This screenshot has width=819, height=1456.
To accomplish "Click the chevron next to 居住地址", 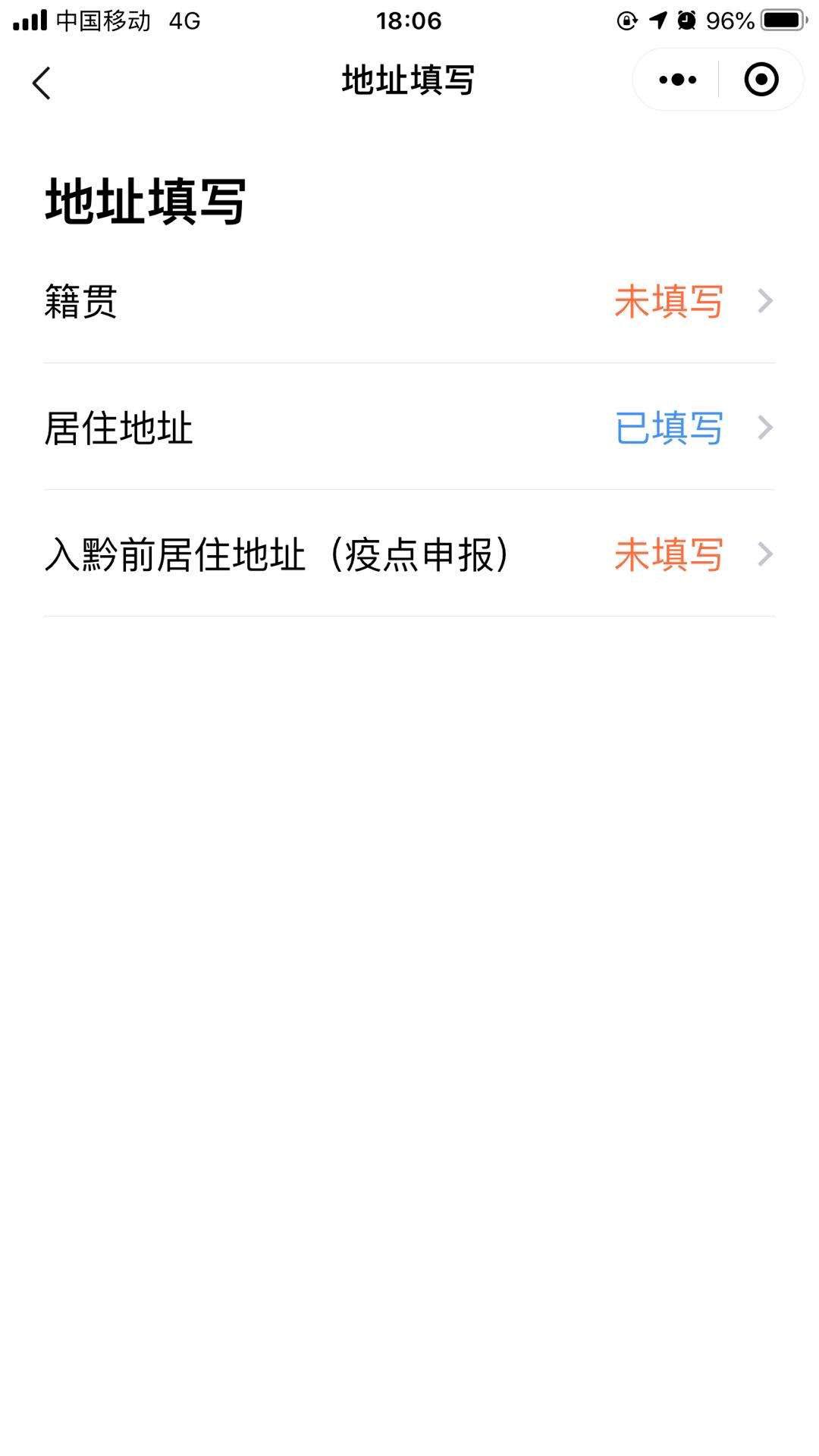I will [x=765, y=428].
